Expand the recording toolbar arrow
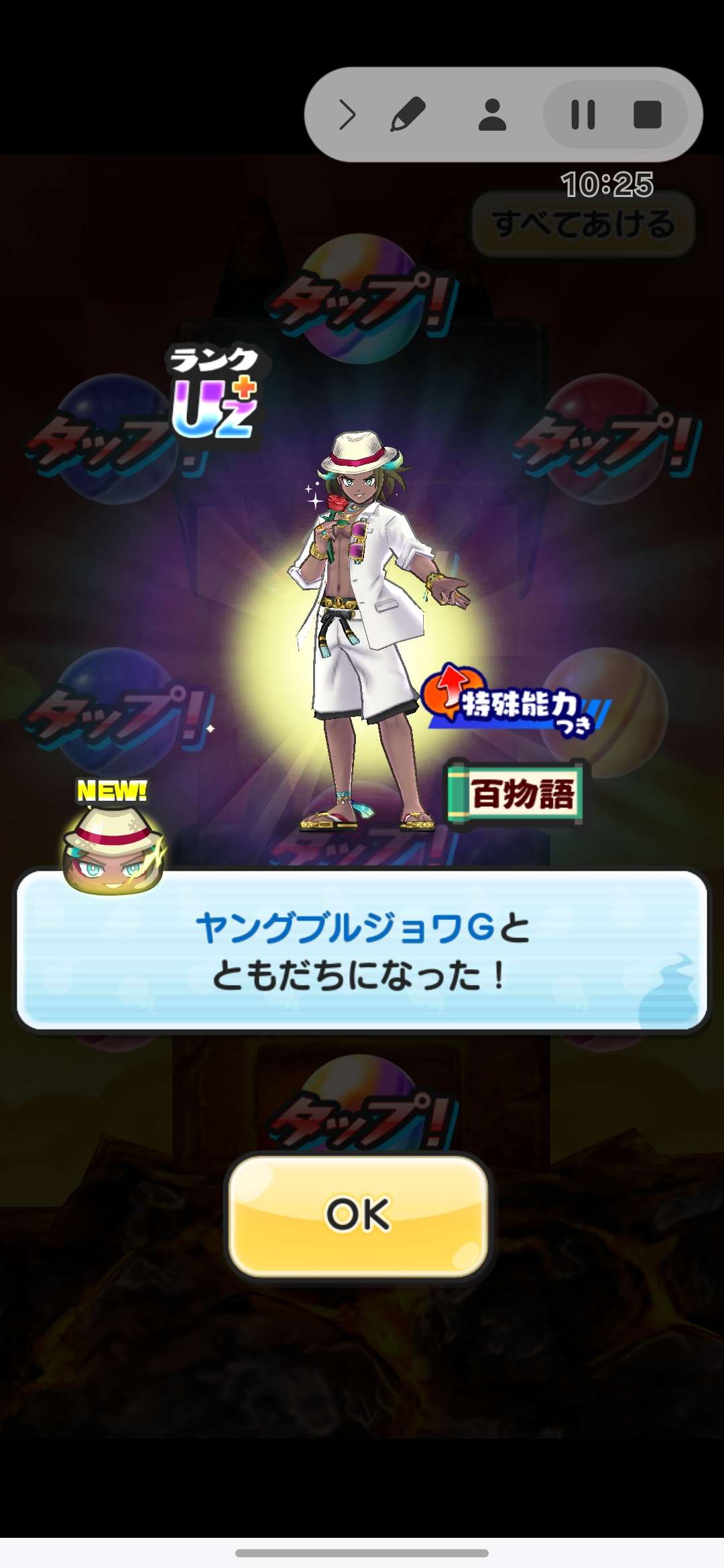The image size is (724, 1568). pyautogui.click(x=347, y=115)
